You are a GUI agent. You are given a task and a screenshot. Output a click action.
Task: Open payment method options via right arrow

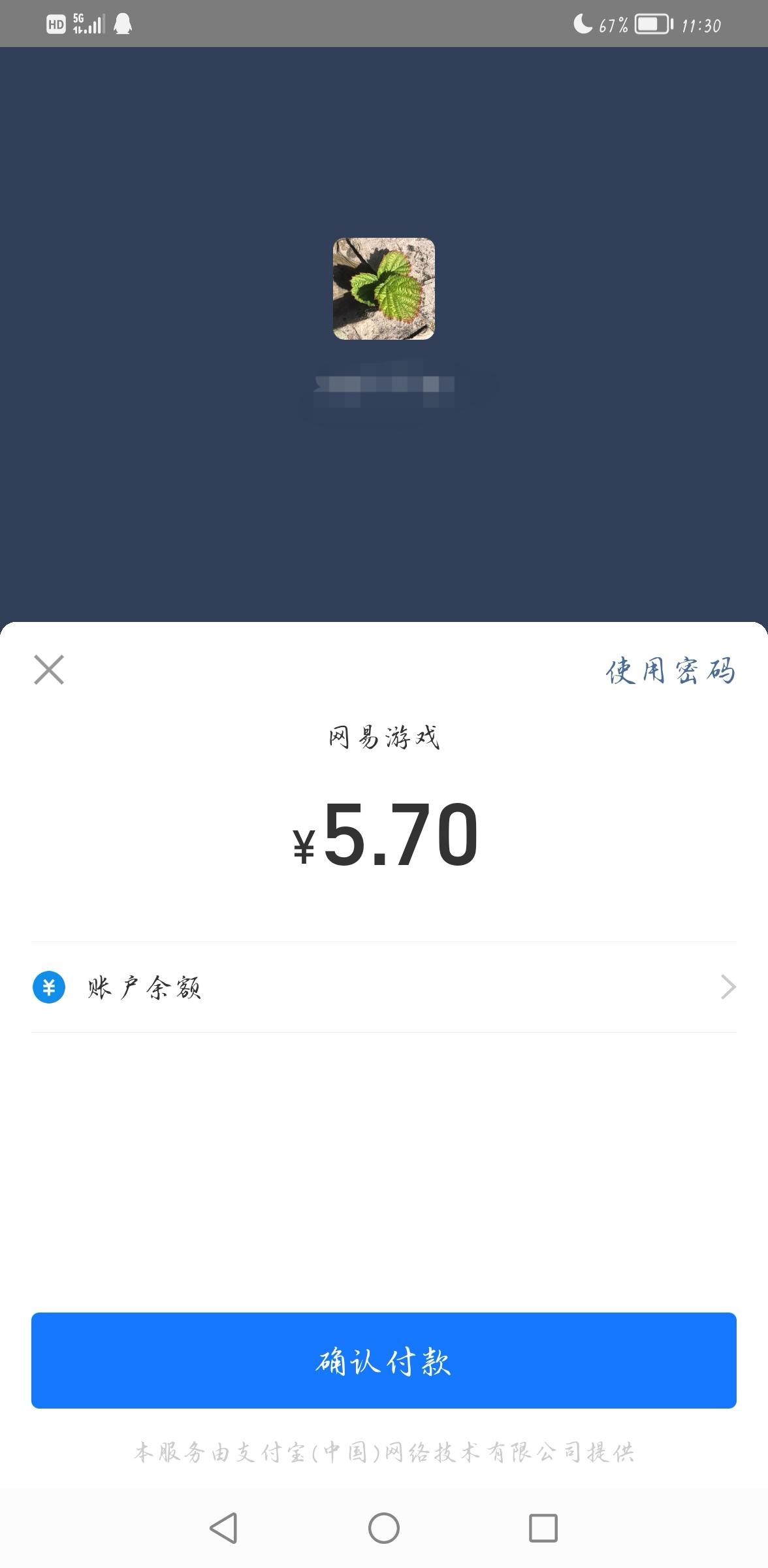coord(727,987)
